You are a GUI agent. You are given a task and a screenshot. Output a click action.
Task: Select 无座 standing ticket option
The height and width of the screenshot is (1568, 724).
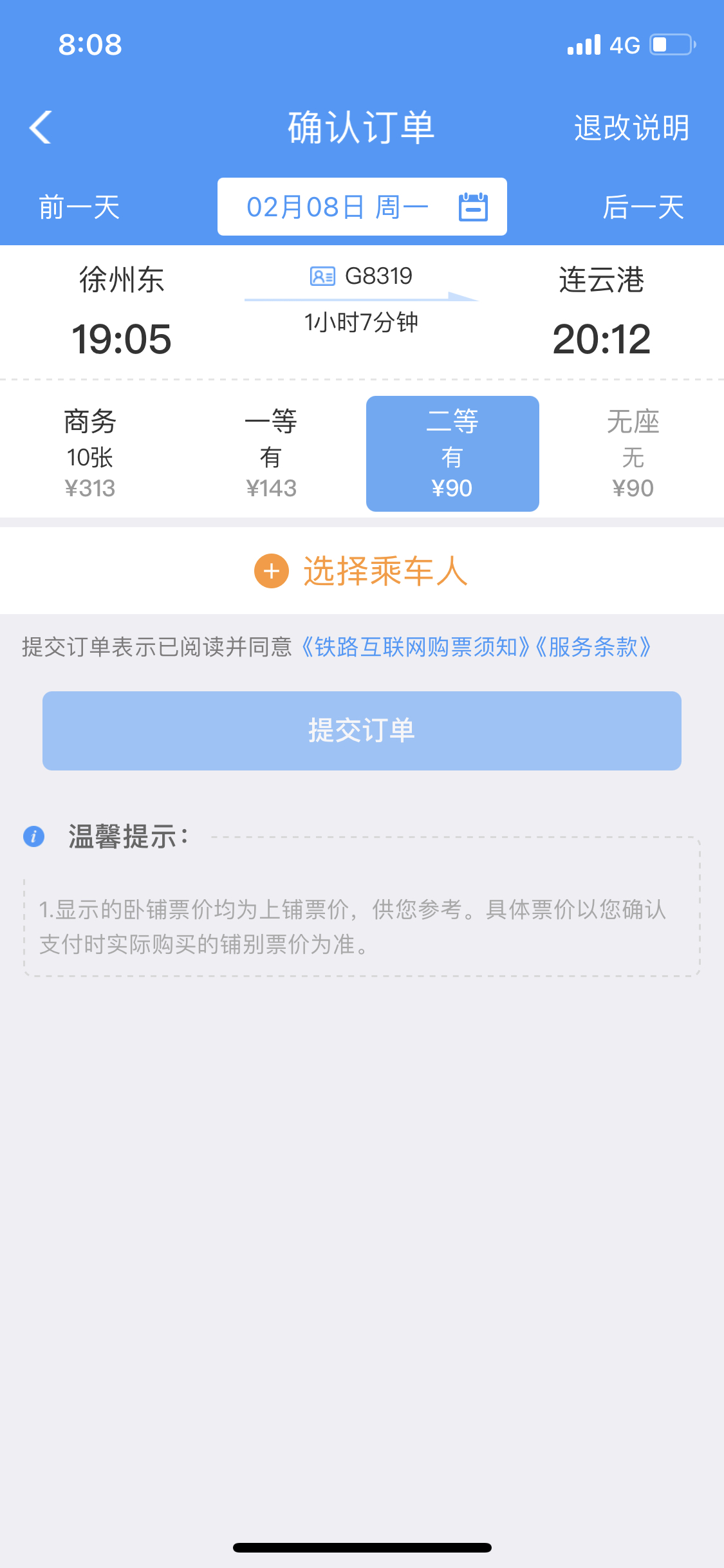click(x=633, y=454)
